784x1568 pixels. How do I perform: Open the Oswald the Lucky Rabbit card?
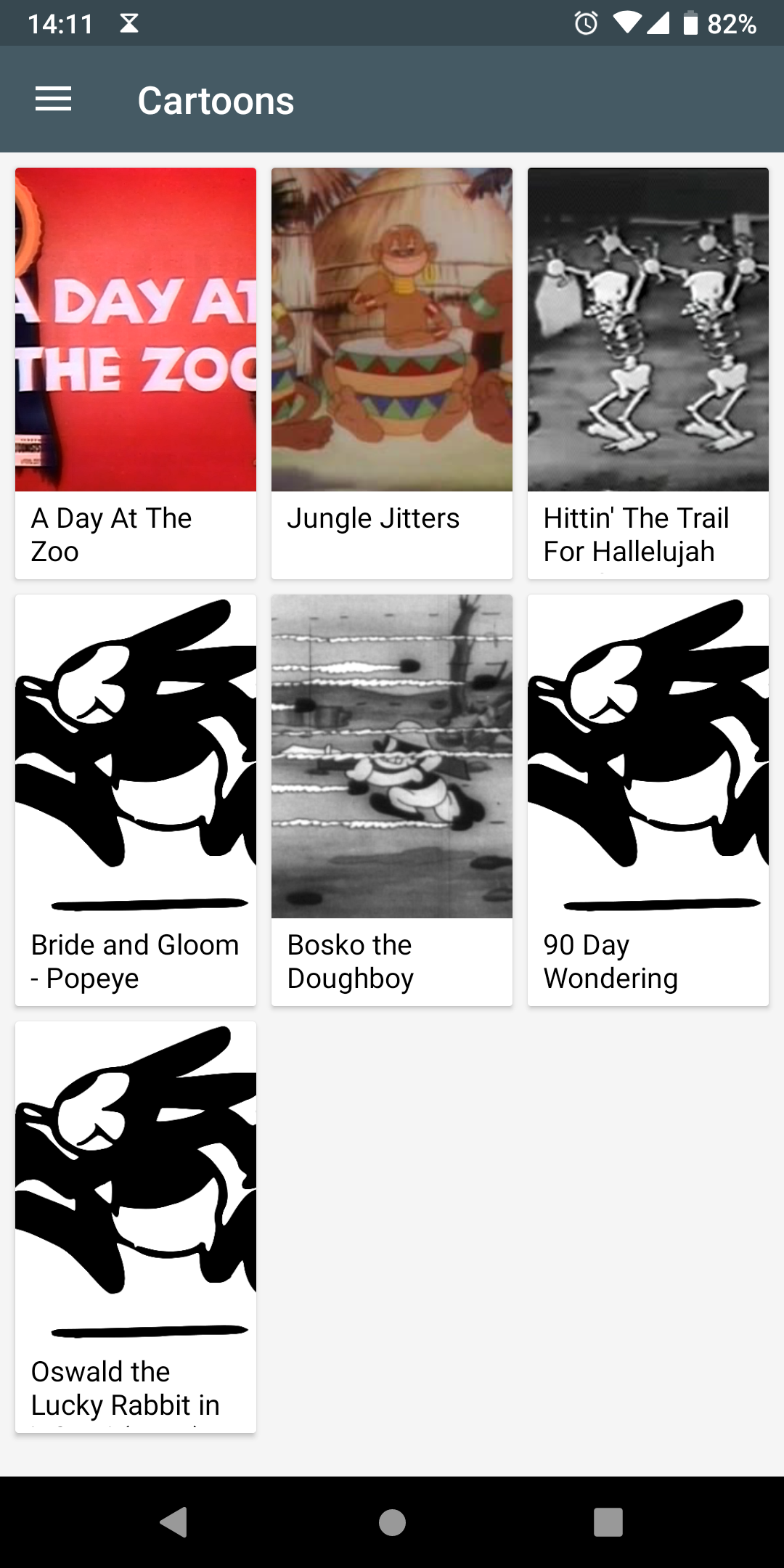pyautogui.click(x=136, y=1227)
